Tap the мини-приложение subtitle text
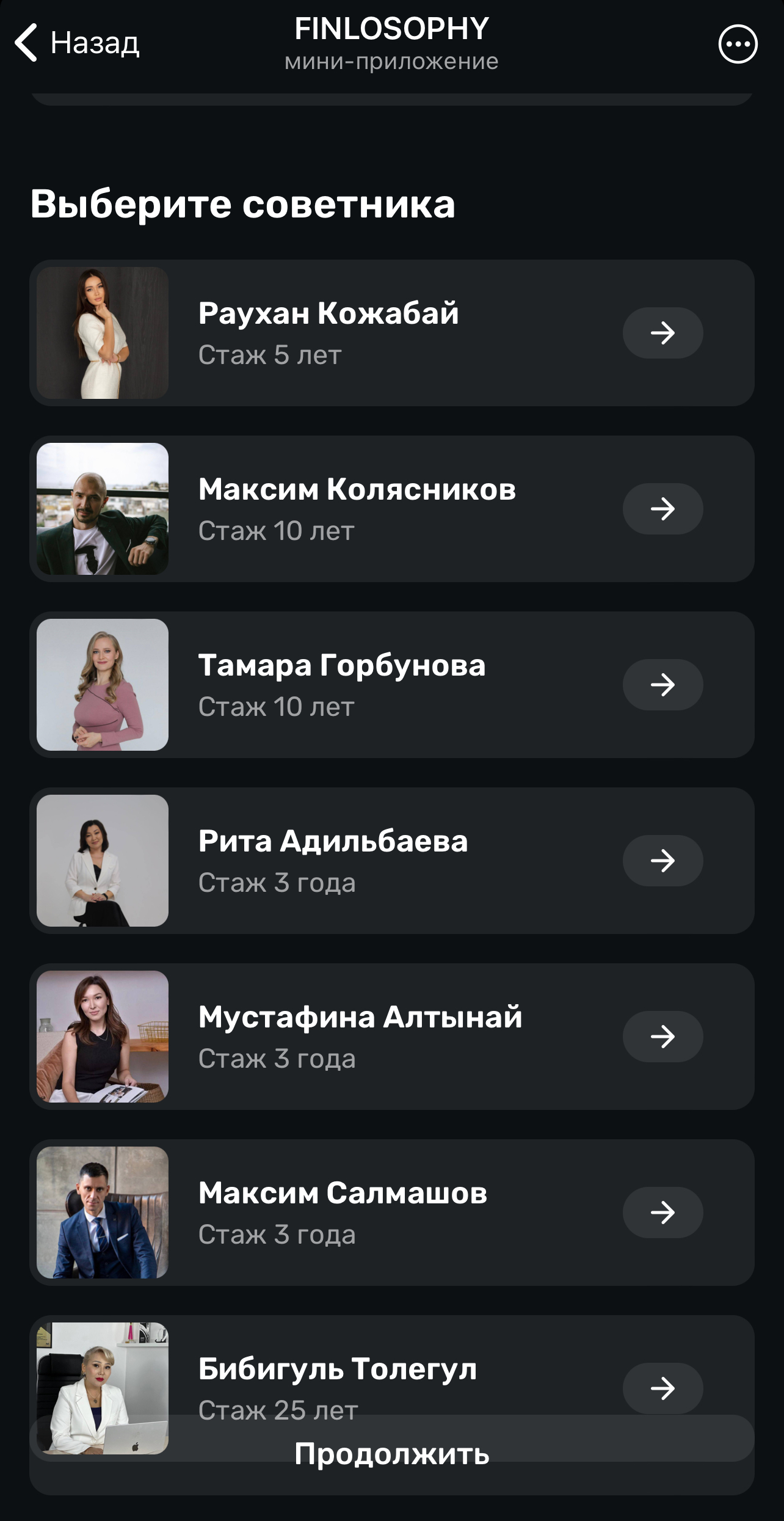This screenshot has width=784, height=1521. pos(391,61)
